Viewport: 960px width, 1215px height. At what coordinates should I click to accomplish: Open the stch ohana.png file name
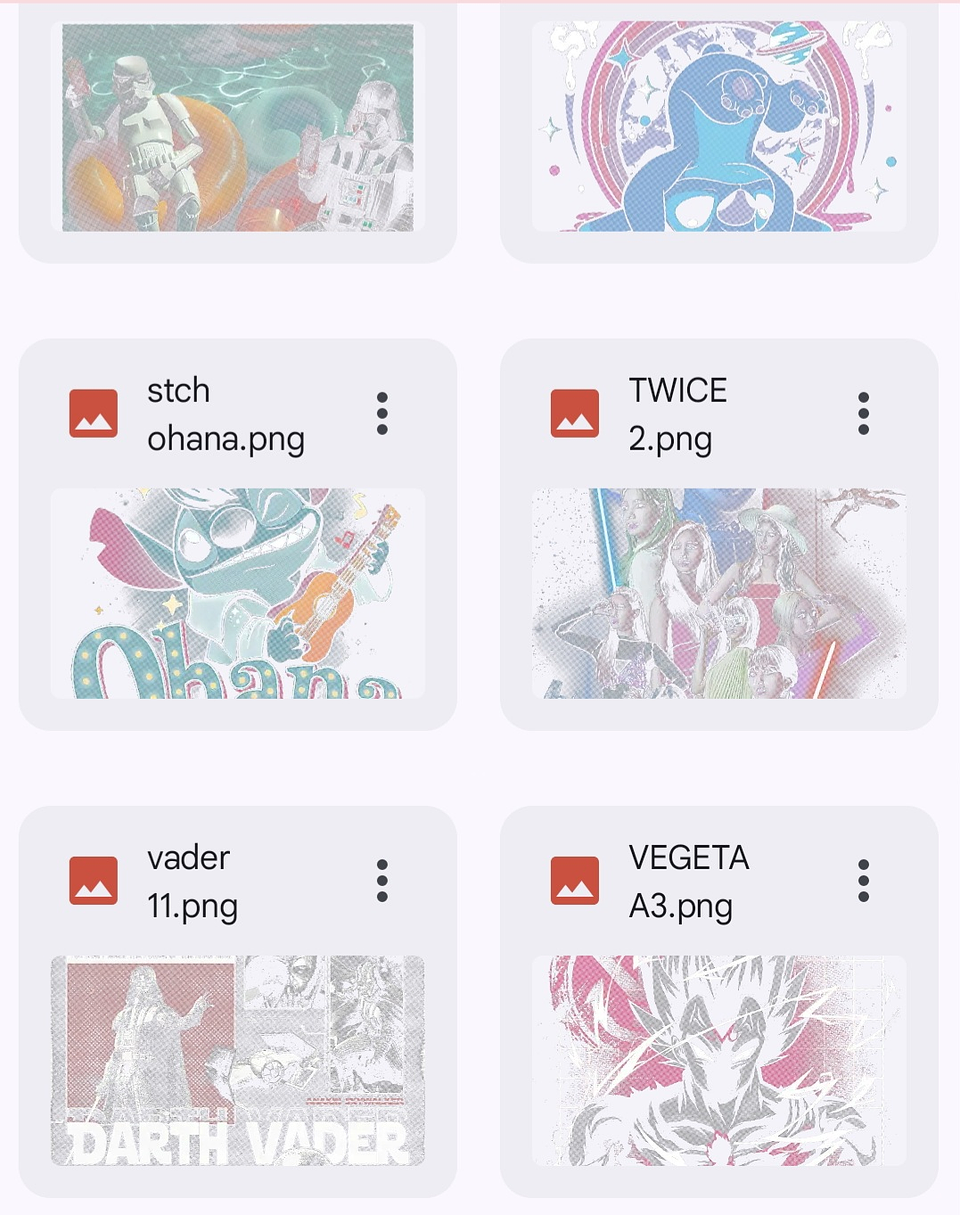[225, 413]
